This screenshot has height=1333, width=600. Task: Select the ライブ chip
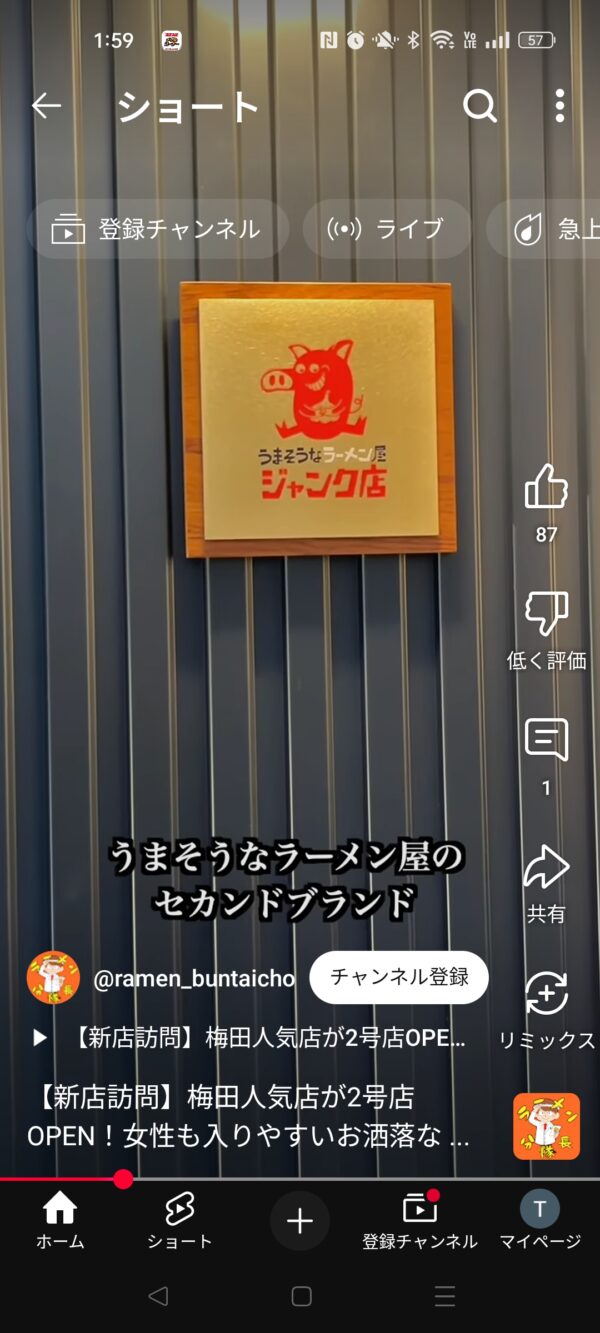point(386,229)
